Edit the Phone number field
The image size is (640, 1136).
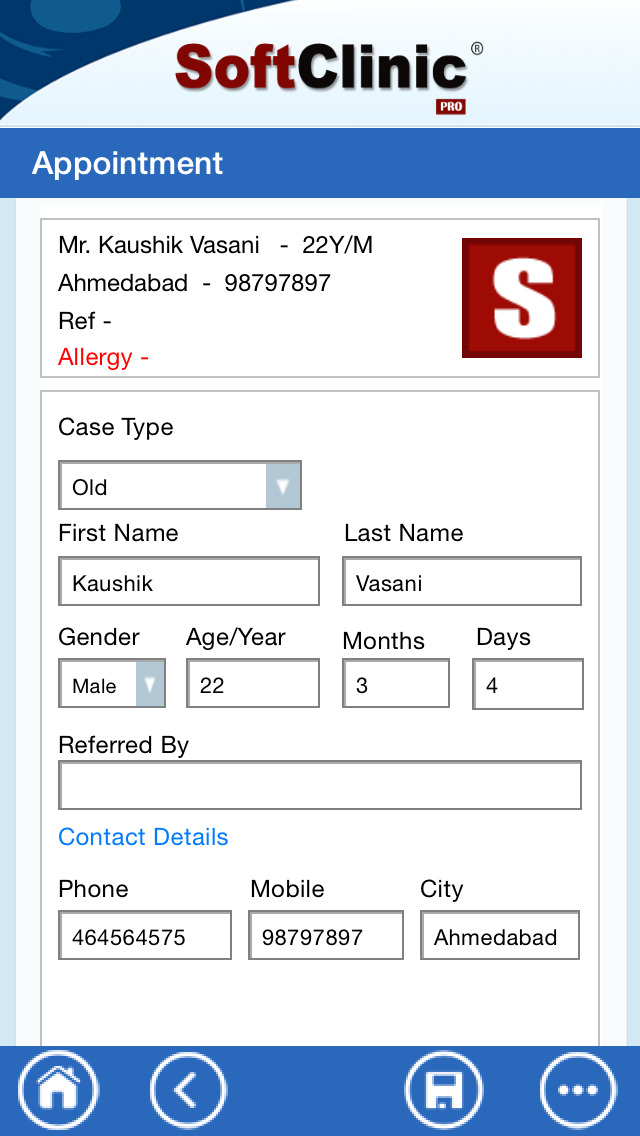[145, 935]
